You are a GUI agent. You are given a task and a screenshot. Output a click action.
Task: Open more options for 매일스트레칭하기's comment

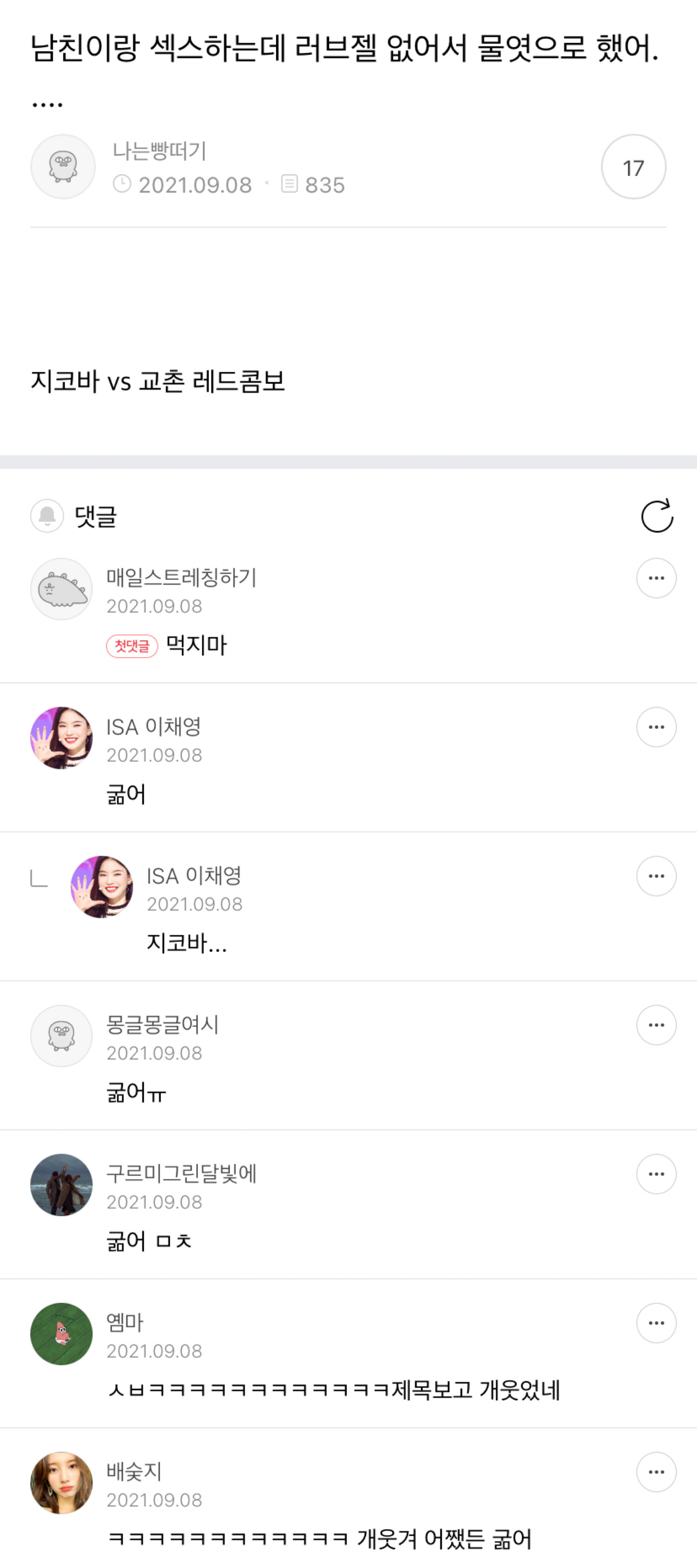[x=656, y=578]
